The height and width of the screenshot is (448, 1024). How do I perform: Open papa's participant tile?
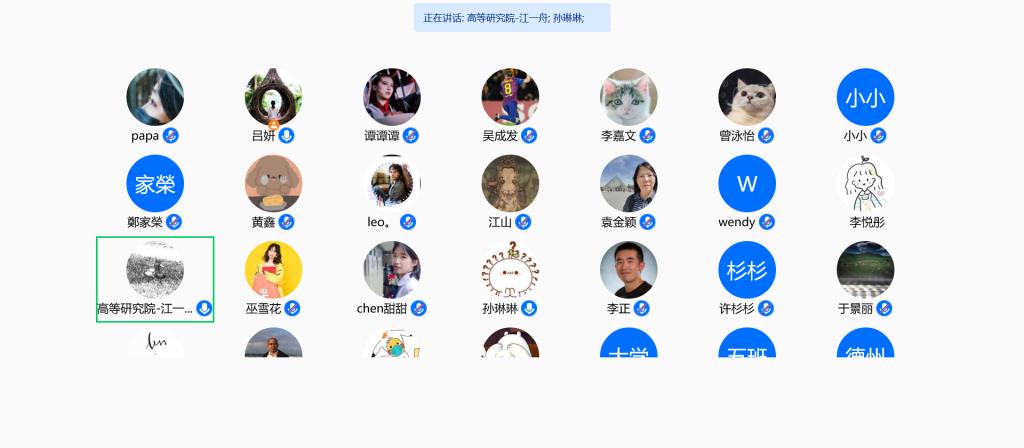coord(155,97)
